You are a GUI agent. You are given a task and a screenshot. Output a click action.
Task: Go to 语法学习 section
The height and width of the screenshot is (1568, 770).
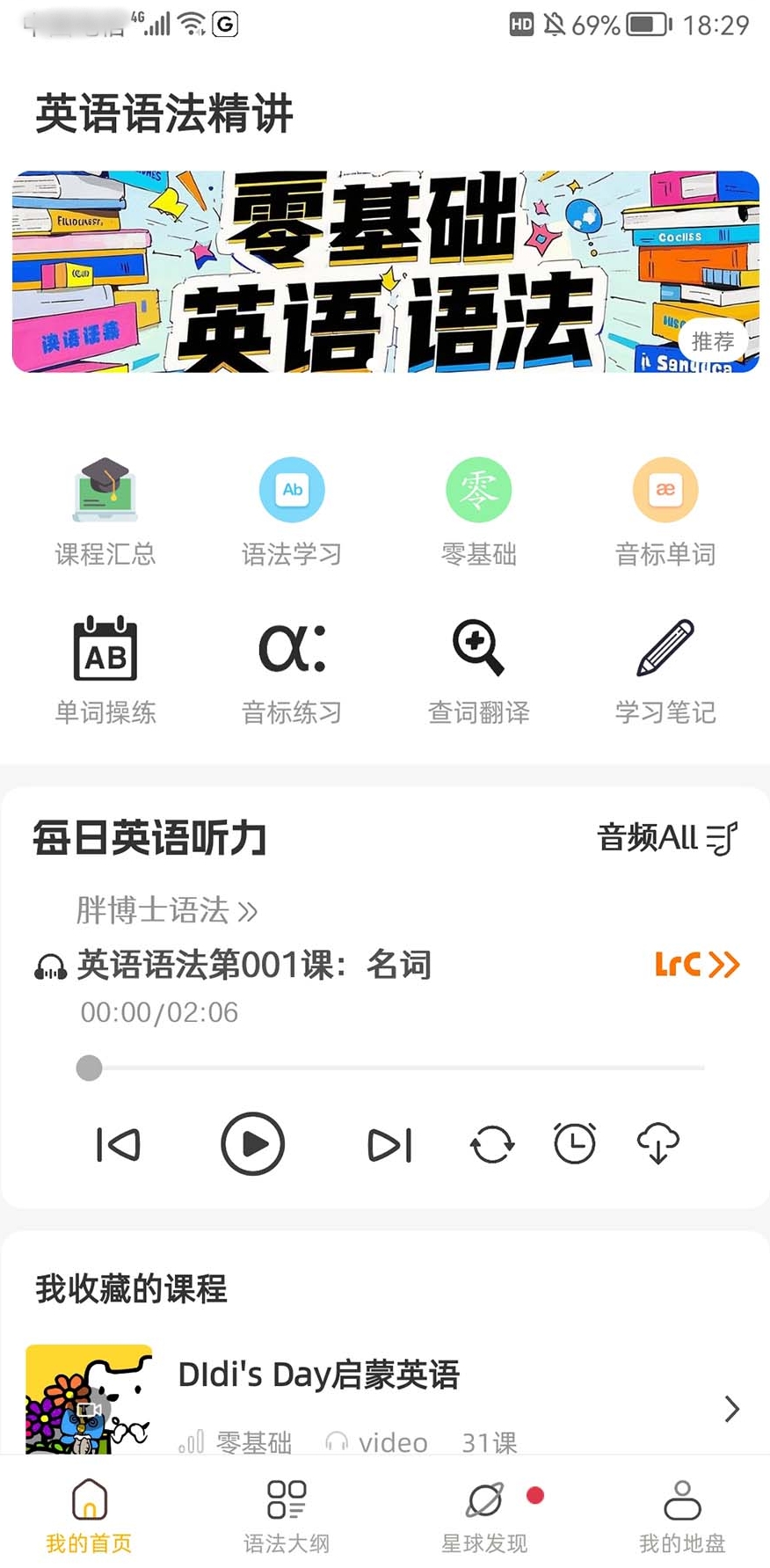coord(292,512)
